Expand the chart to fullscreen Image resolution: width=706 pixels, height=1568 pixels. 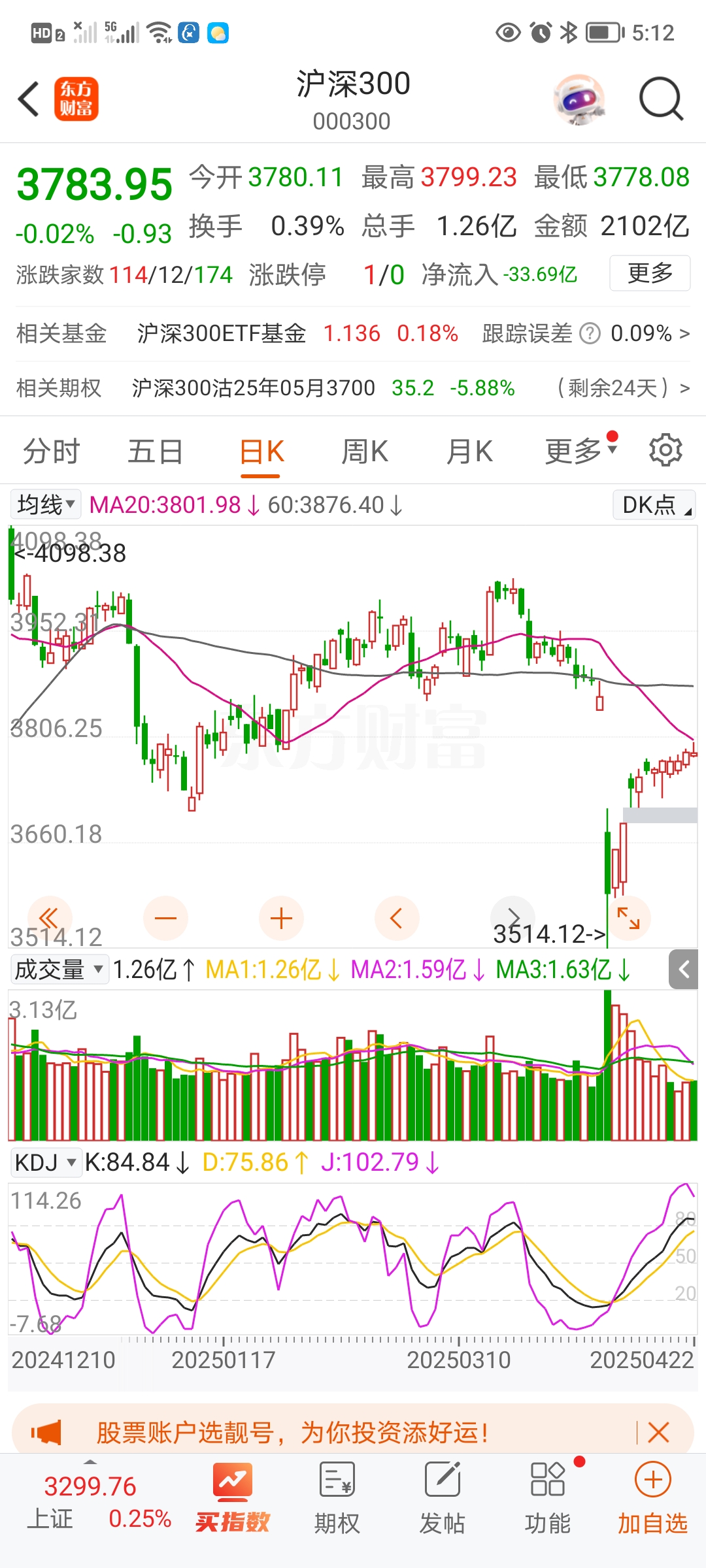pos(628,919)
